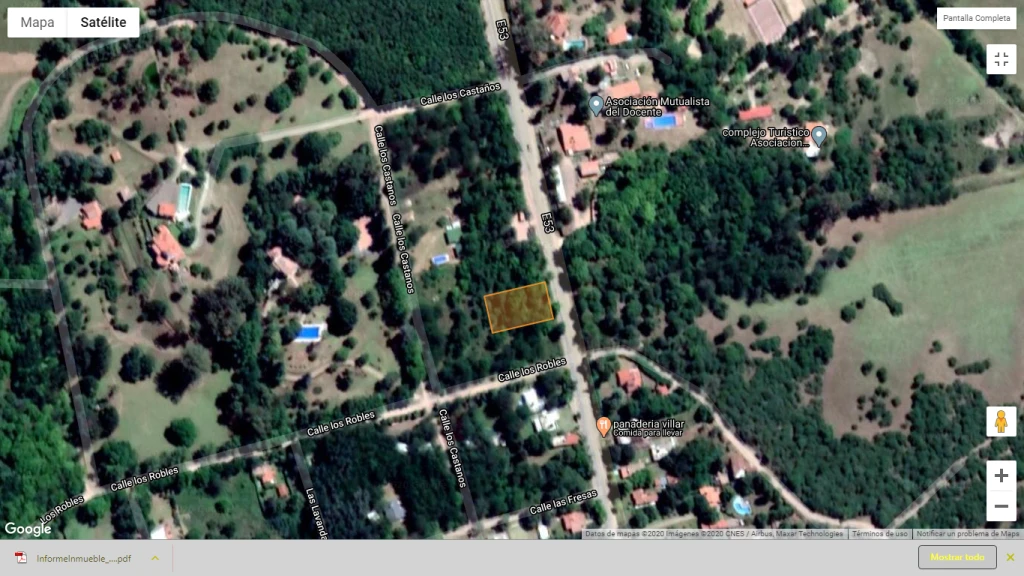Select the highlighted orange parcel
Screen dimensions: 1024x576
[519, 306]
